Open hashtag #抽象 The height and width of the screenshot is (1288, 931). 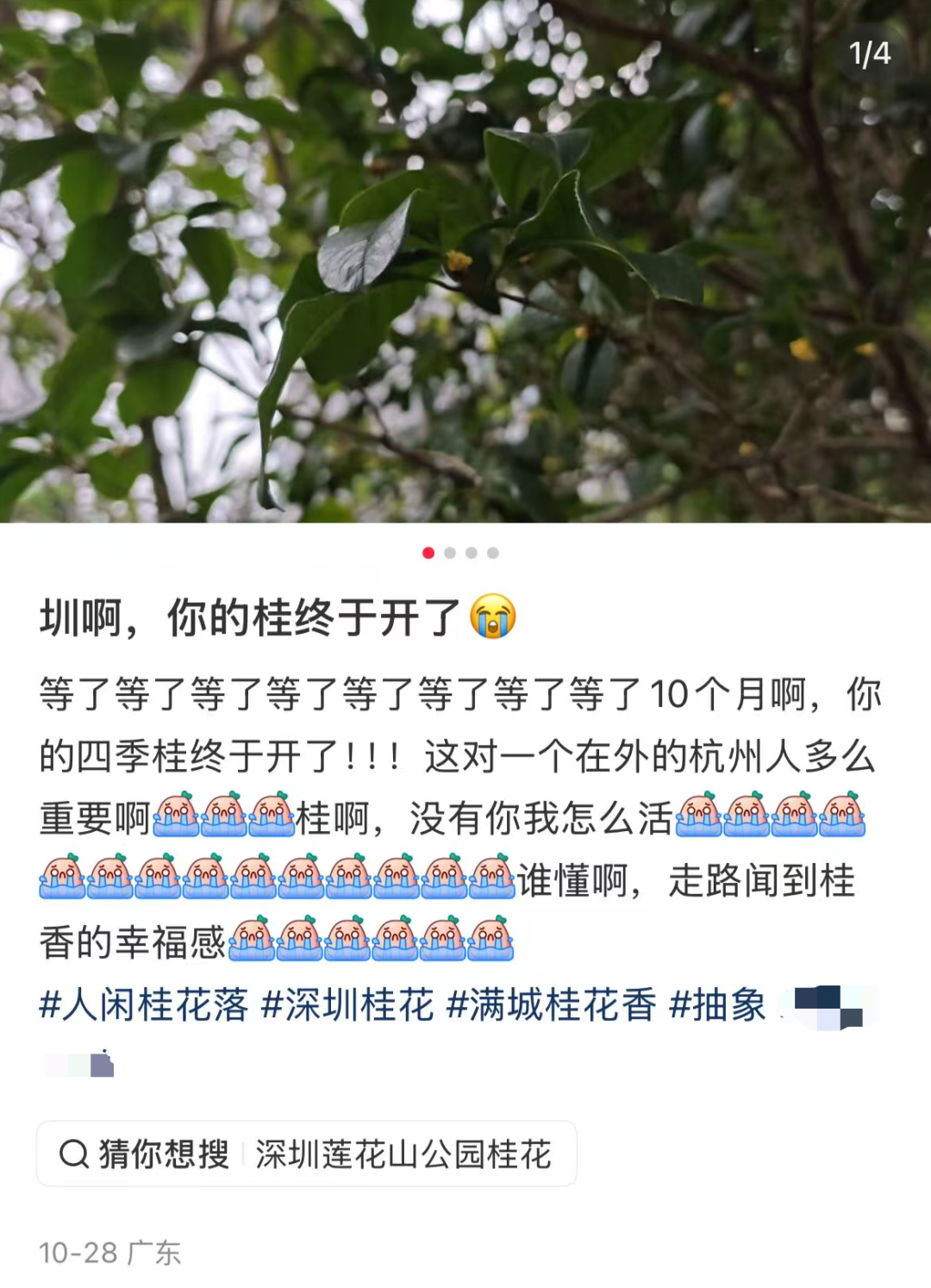coord(717,1005)
